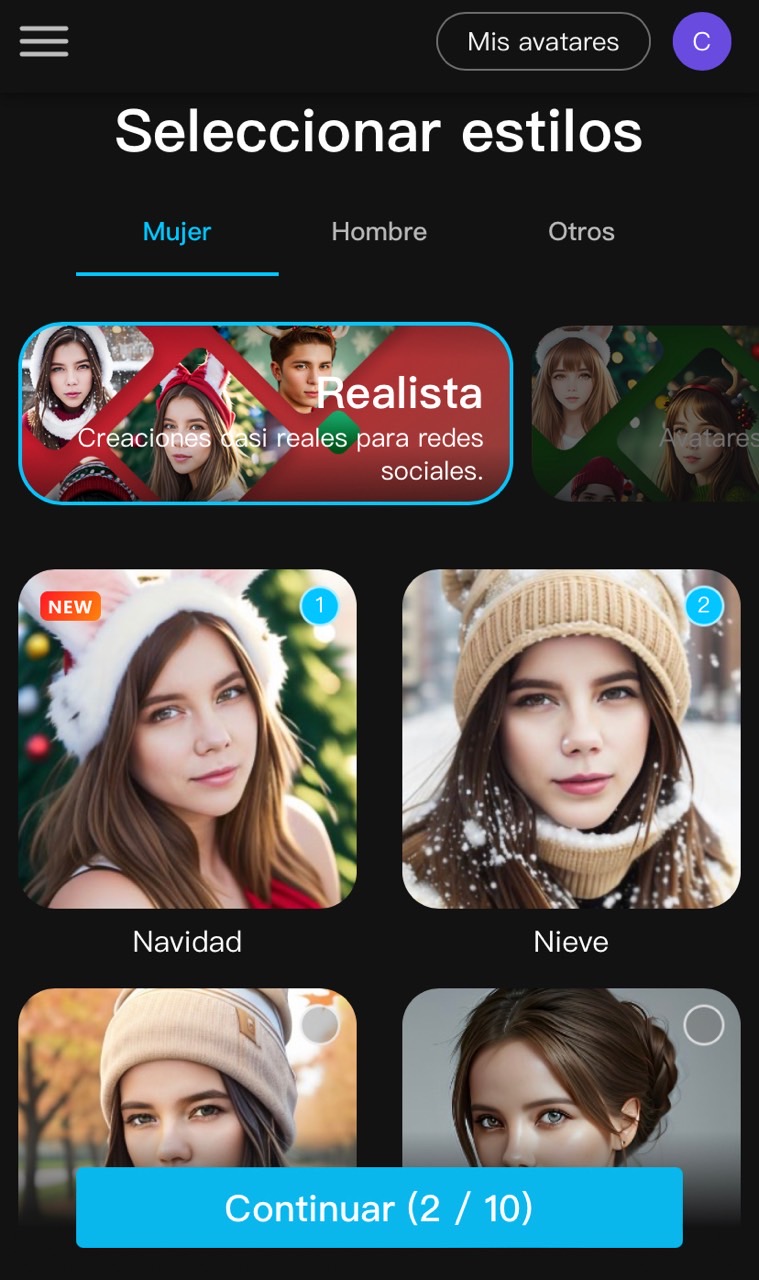This screenshot has width=759, height=1280.
Task: Choose the partially visible Avatares category card
Action: click(x=646, y=413)
